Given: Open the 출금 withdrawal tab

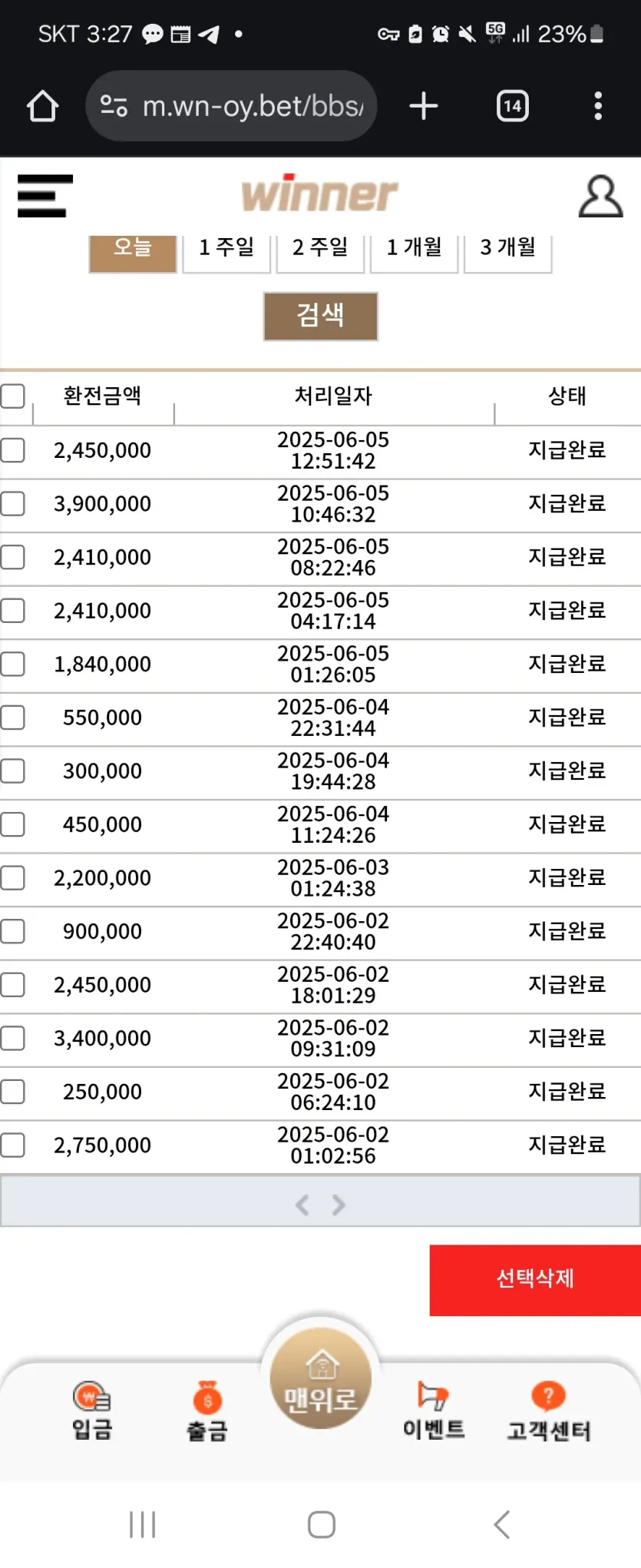Looking at the screenshot, I should point(207,1411).
